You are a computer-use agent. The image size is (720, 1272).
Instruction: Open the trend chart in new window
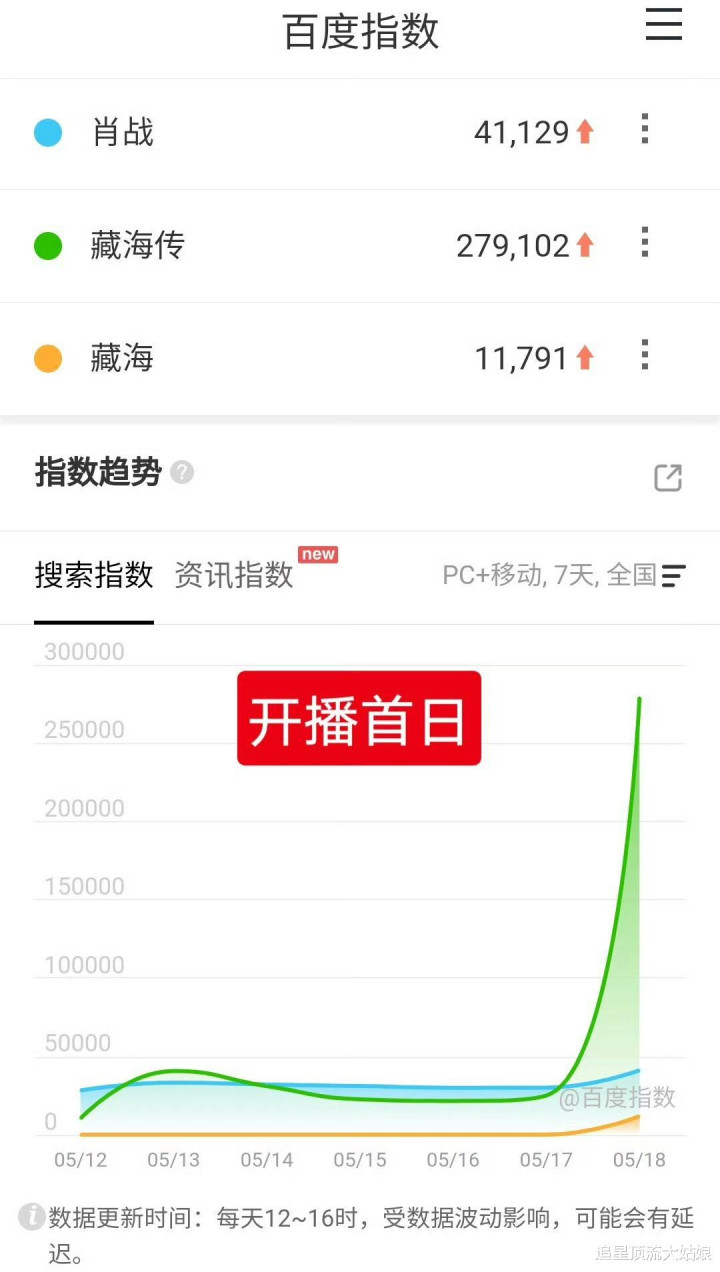pyautogui.click(x=668, y=478)
